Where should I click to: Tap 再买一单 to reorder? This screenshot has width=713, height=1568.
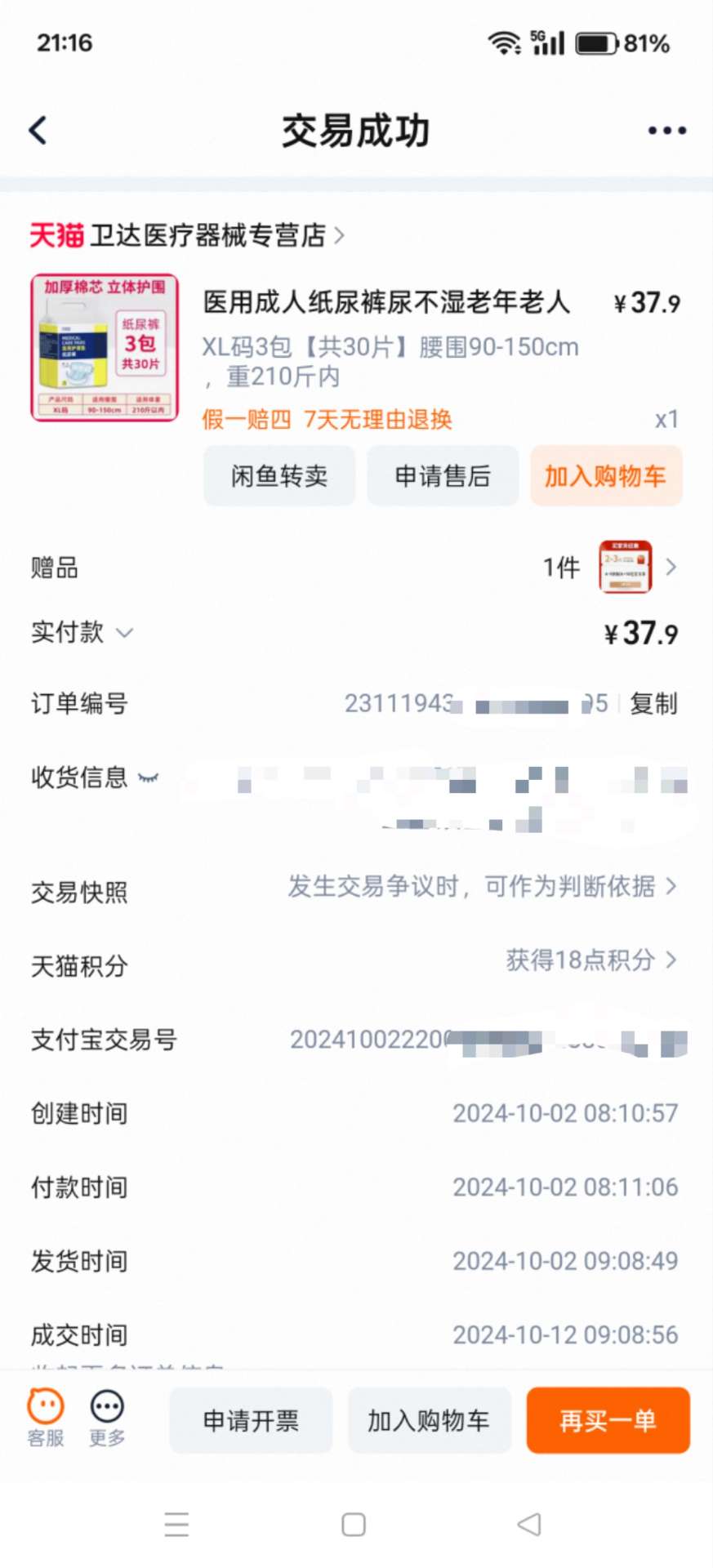(608, 1421)
